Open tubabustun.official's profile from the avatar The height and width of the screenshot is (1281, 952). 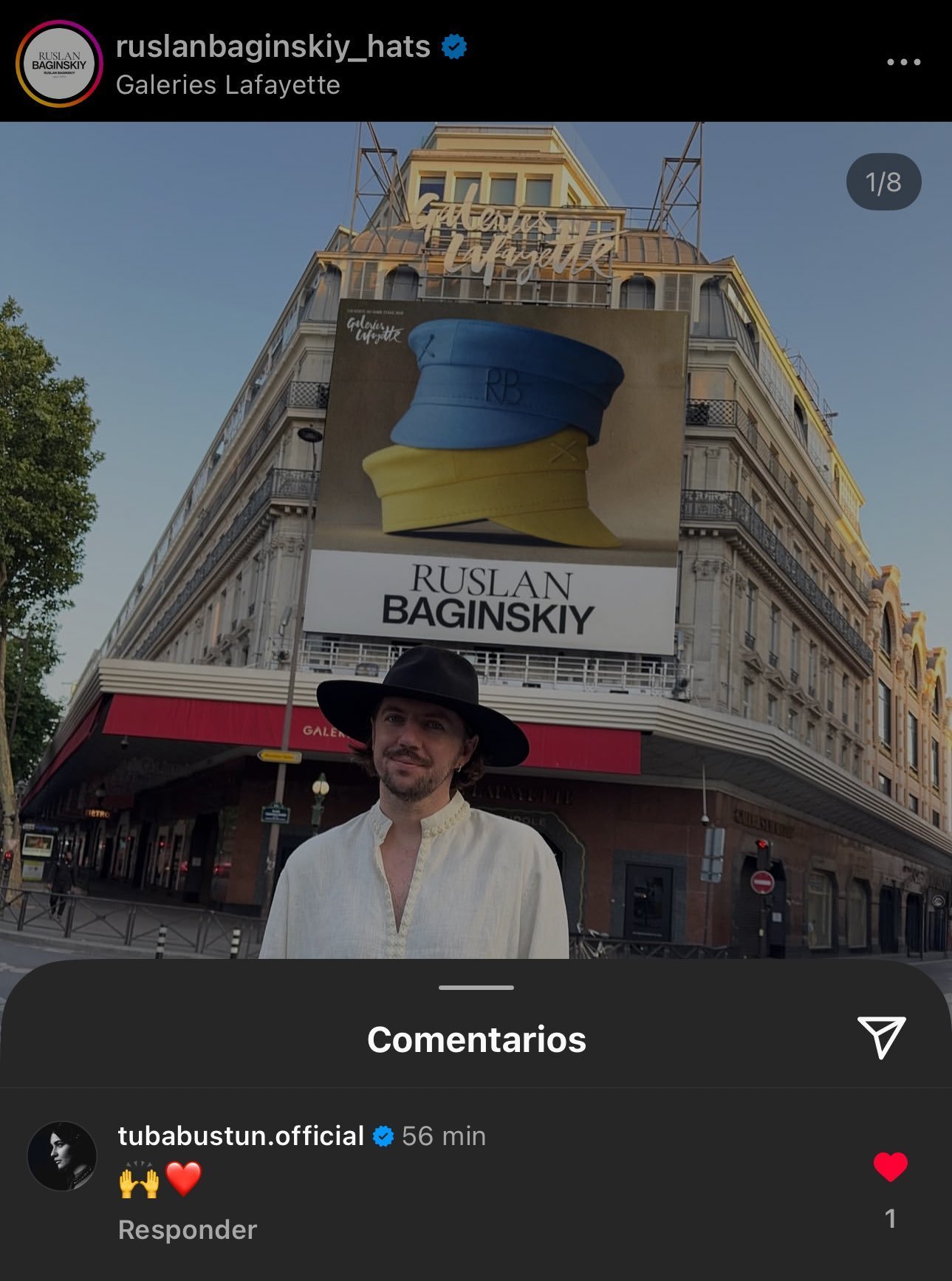point(62,1156)
